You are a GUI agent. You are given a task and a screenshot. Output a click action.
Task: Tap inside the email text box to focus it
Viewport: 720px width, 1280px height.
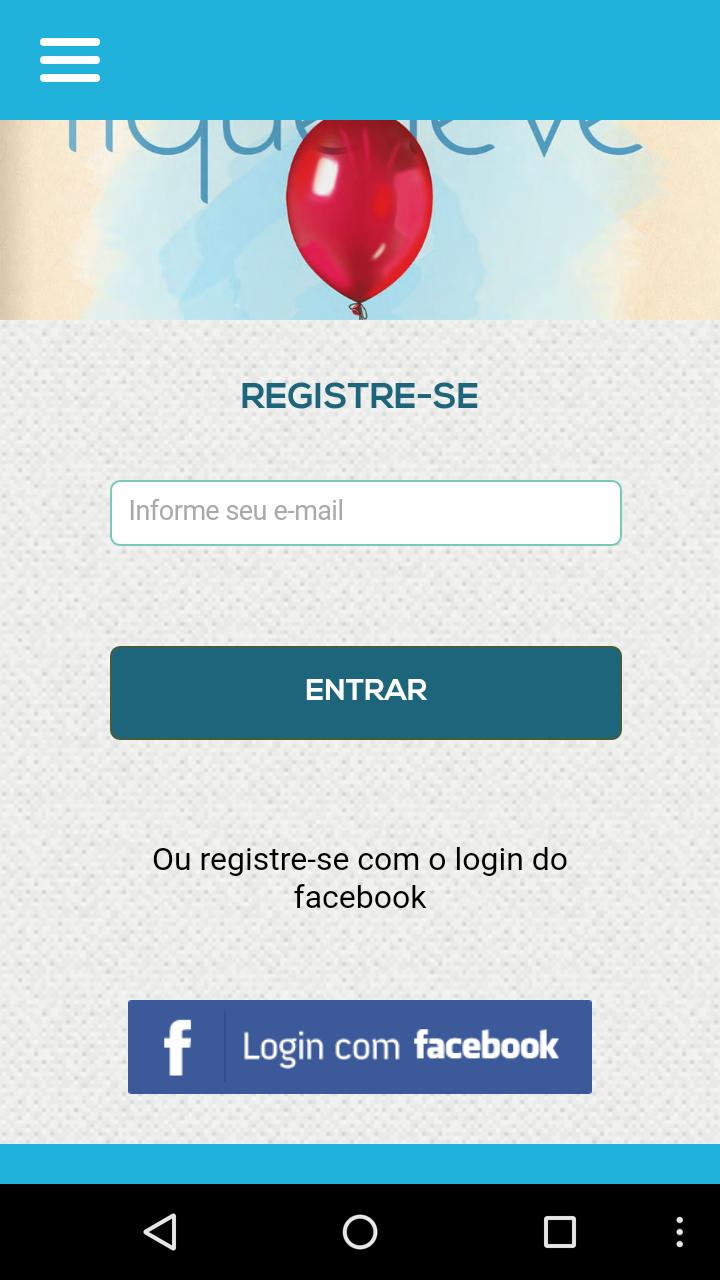pyautogui.click(x=365, y=512)
